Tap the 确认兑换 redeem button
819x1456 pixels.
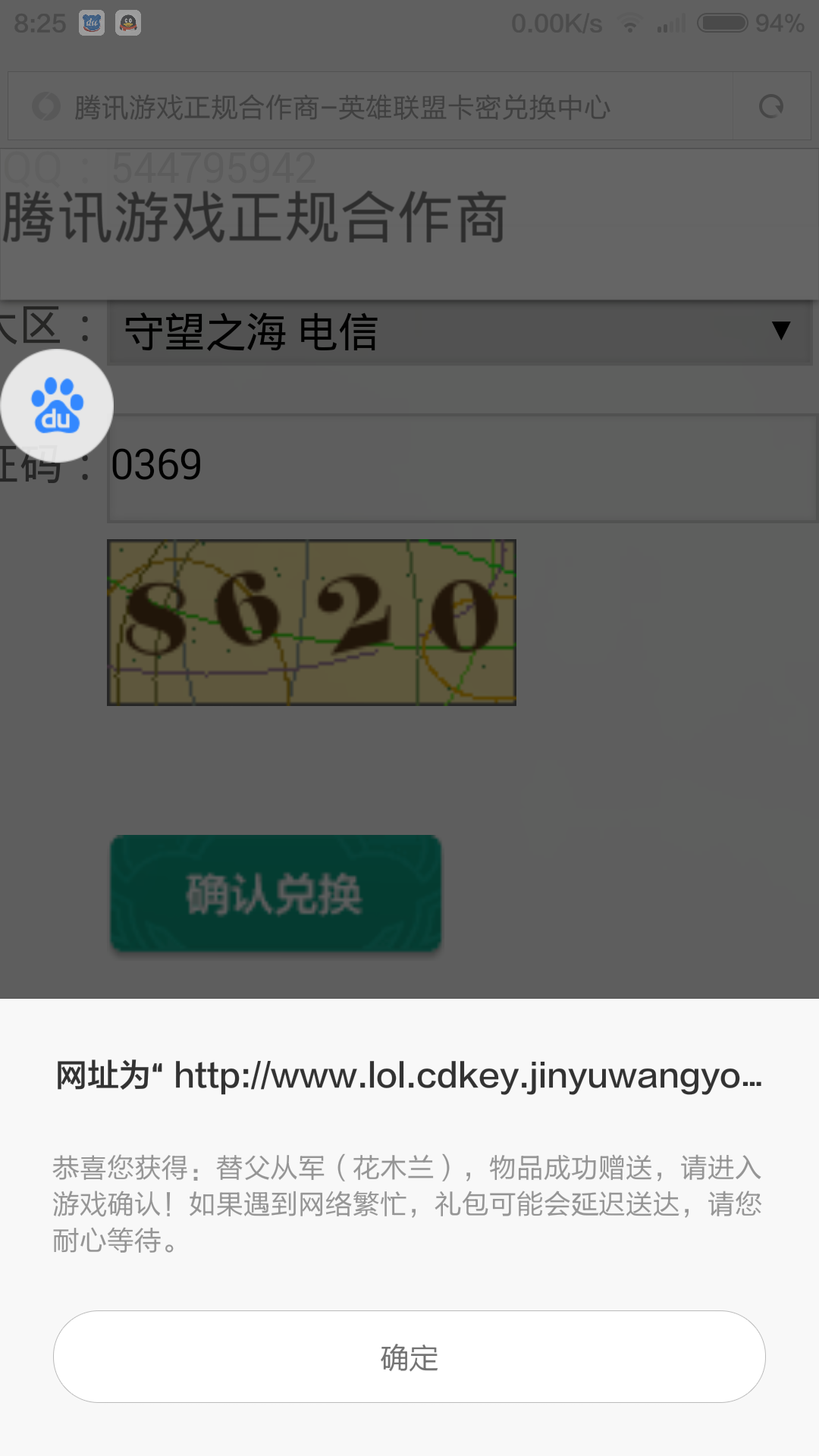(275, 893)
